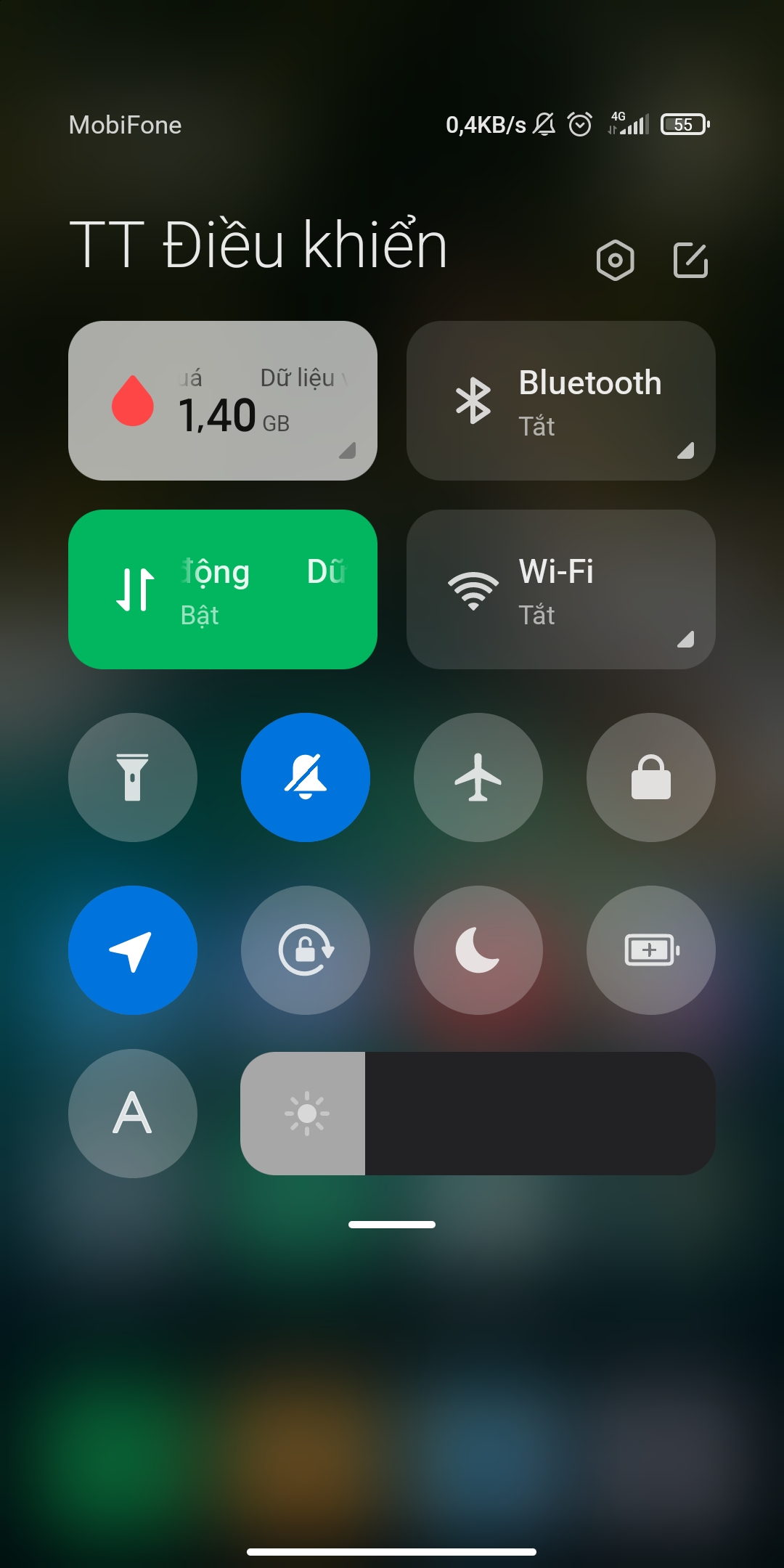Viewport: 784px width, 1568px height.
Task: Open the 1,40 GB data usage tile
Action: [223, 401]
